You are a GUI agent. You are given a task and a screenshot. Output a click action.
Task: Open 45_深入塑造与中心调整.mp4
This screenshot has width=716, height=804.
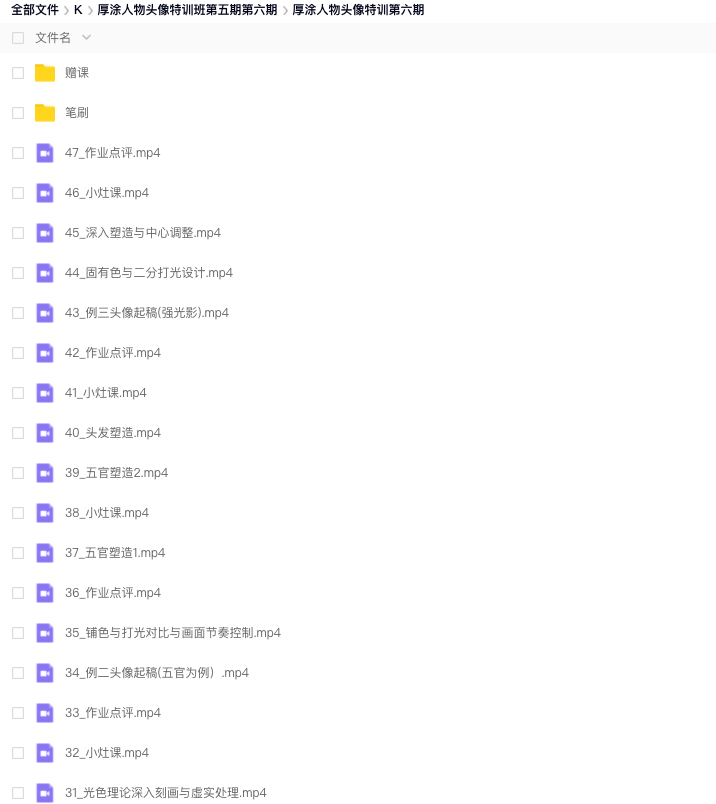pos(142,233)
